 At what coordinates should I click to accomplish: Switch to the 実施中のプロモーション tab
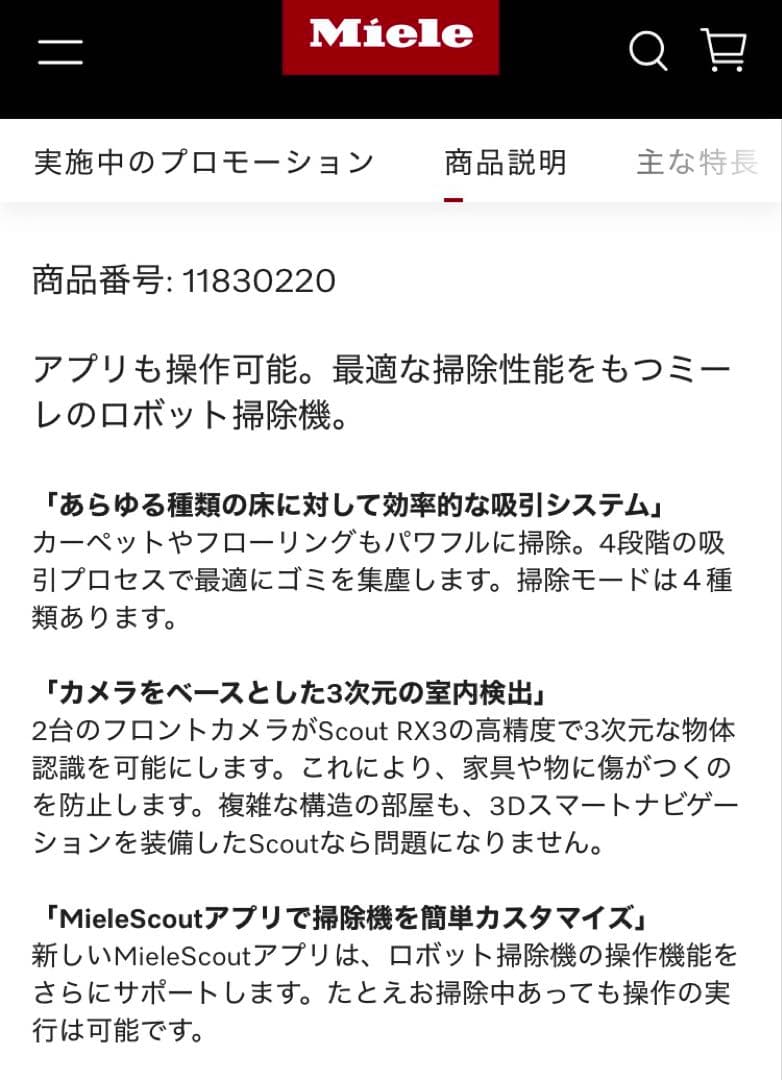click(204, 162)
